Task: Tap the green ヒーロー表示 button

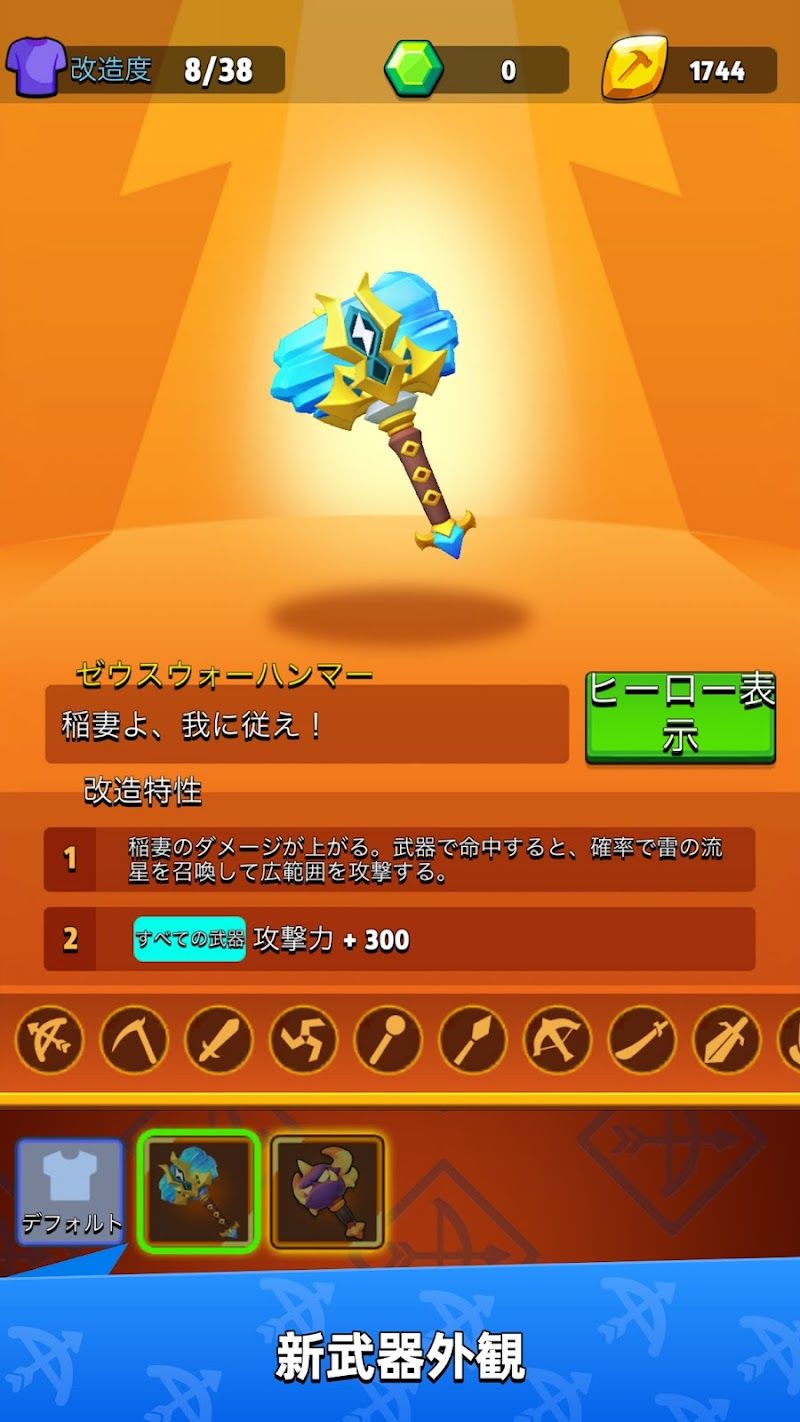Action: coord(681,717)
